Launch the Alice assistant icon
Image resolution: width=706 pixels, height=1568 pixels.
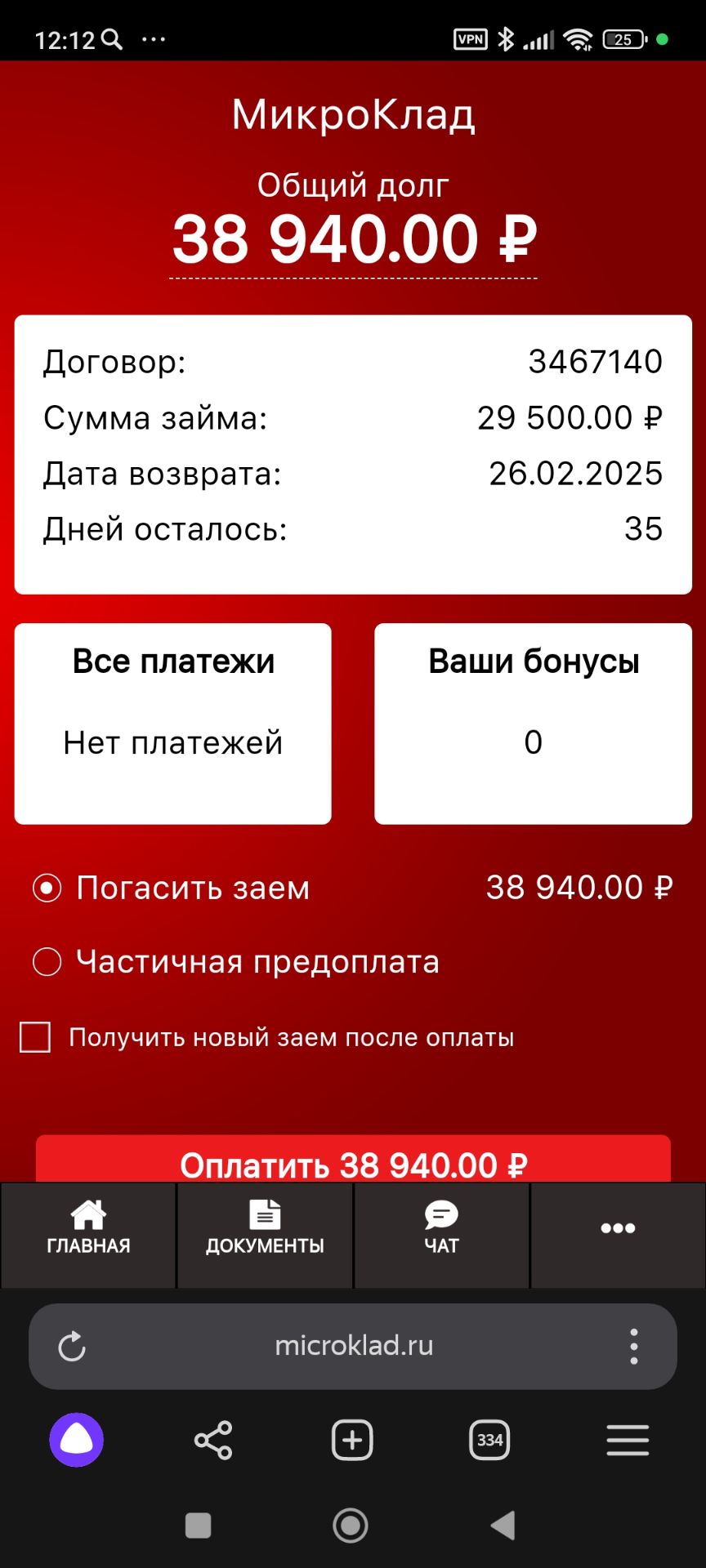pos(77,1440)
